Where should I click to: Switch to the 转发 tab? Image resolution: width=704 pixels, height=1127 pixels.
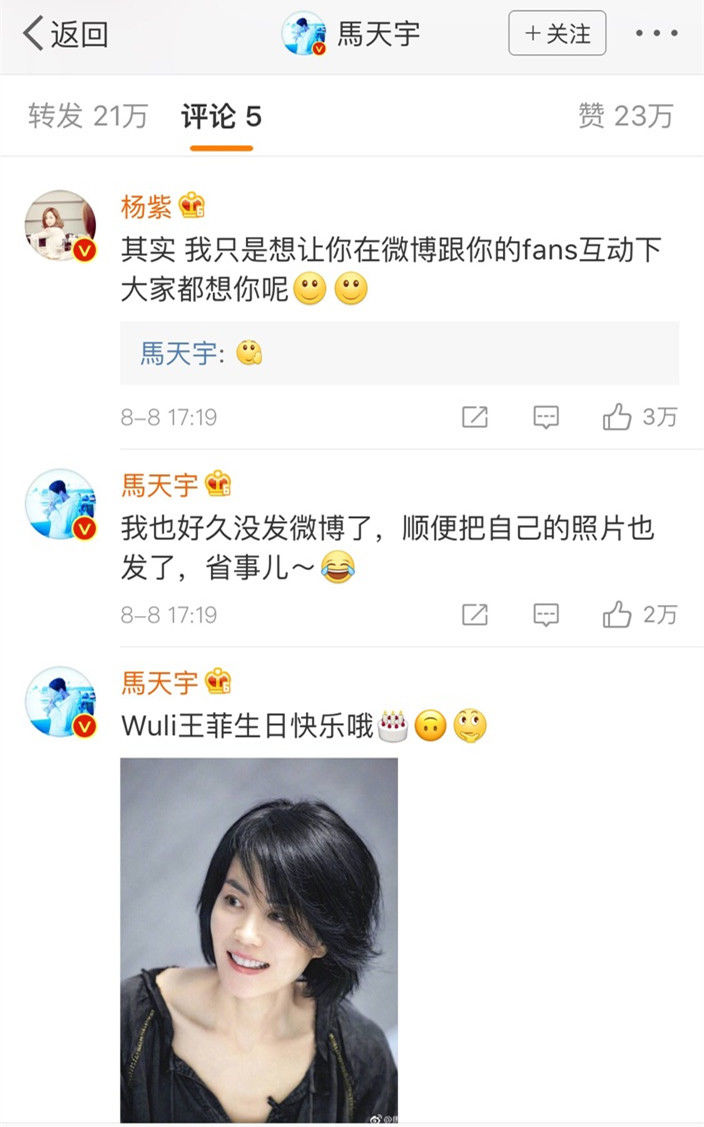pos(88,117)
